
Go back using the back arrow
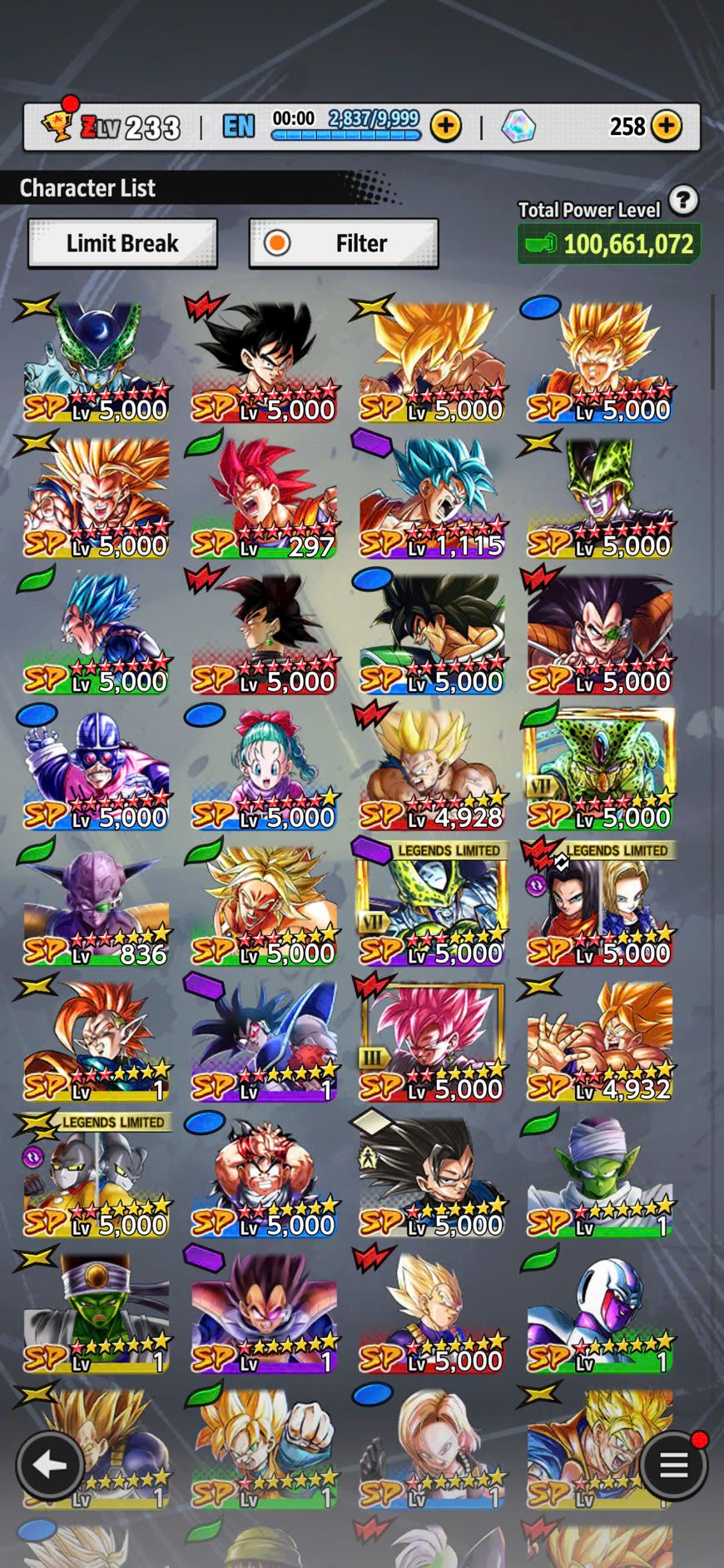49,1465
